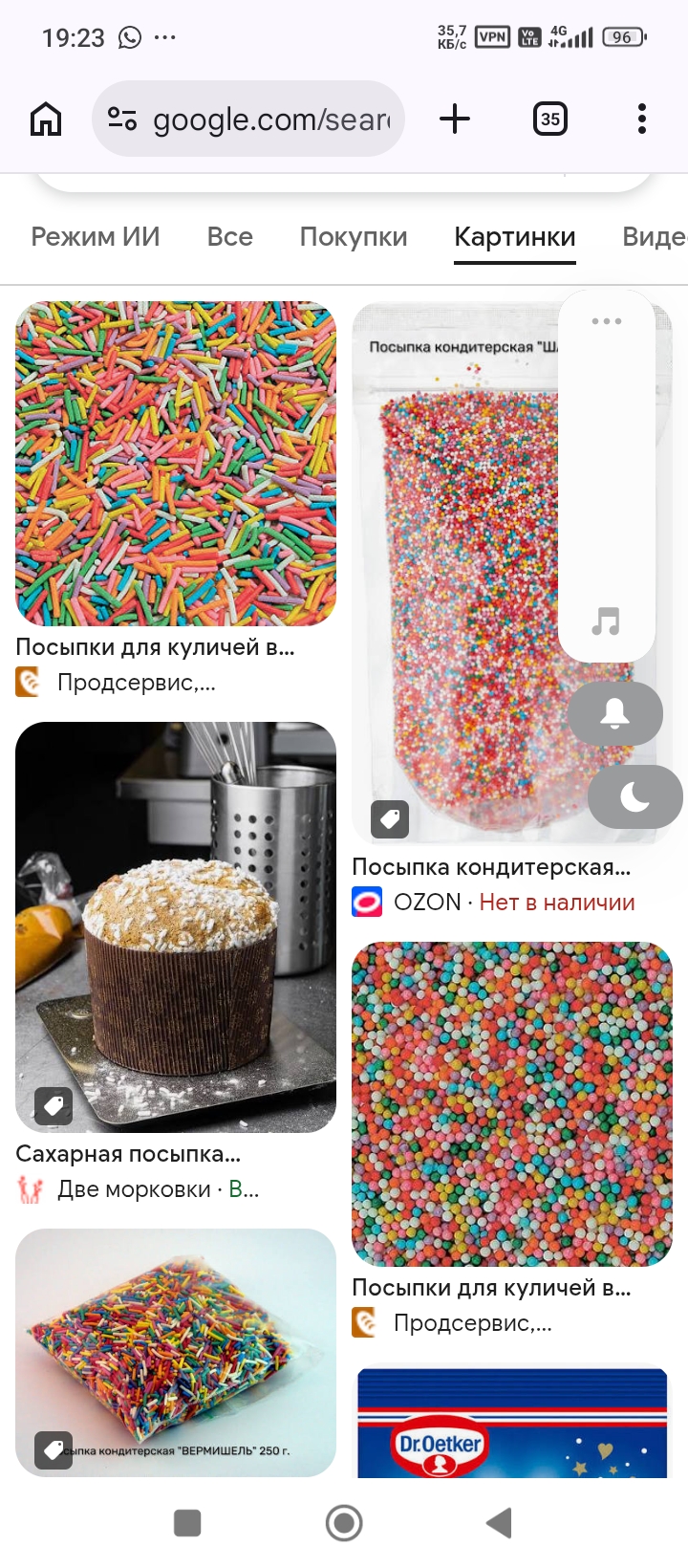Open the Сахарная посыпка kulich image

[176, 927]
